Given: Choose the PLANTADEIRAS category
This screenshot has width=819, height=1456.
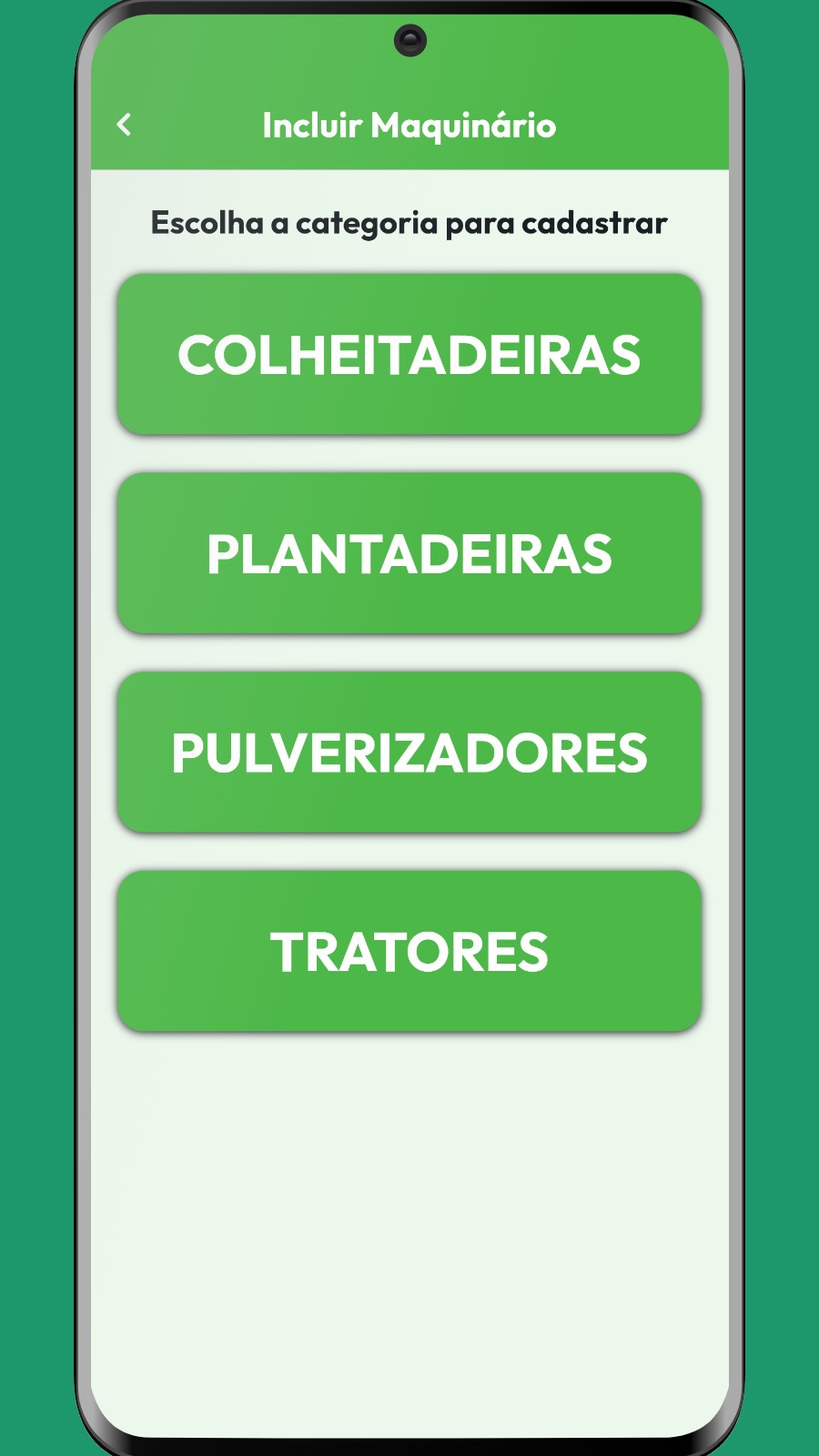Looking at the screenshot, I should coord(409,553).
